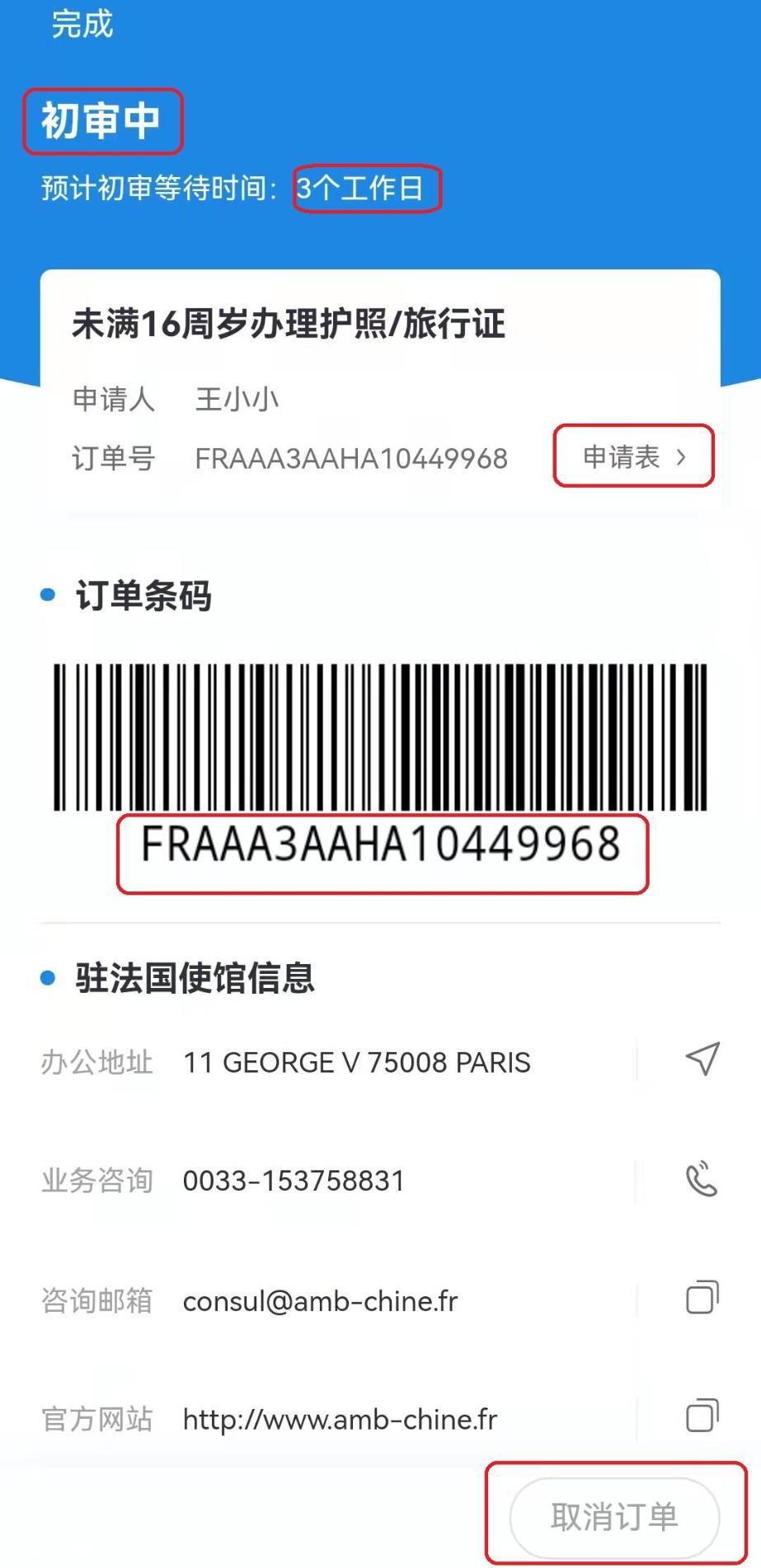This screenshot has width=761, height=1568.
Task: Open the 申请表 application form
Action: 633,456
